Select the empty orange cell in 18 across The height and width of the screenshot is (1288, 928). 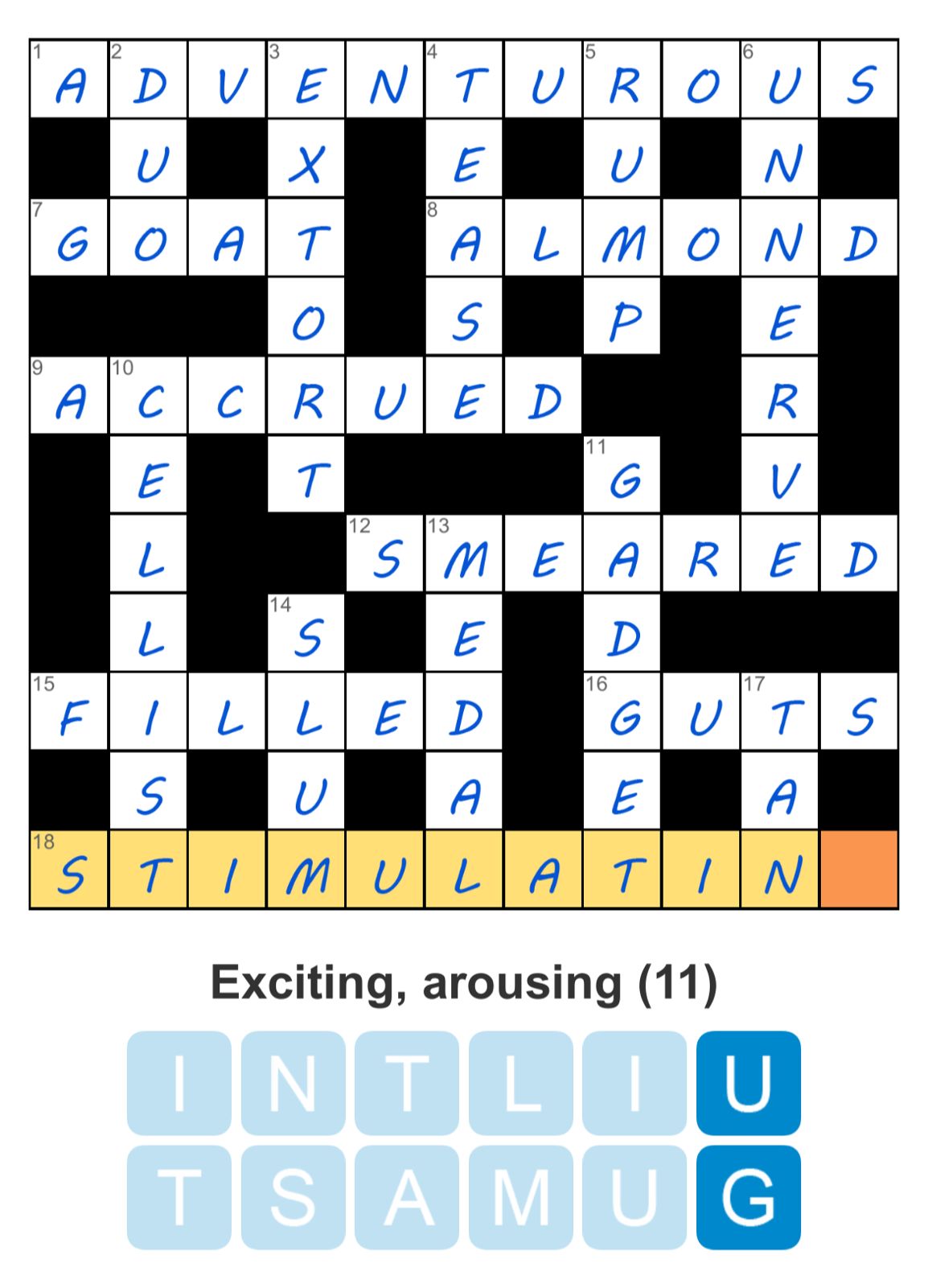pos(858,870)
